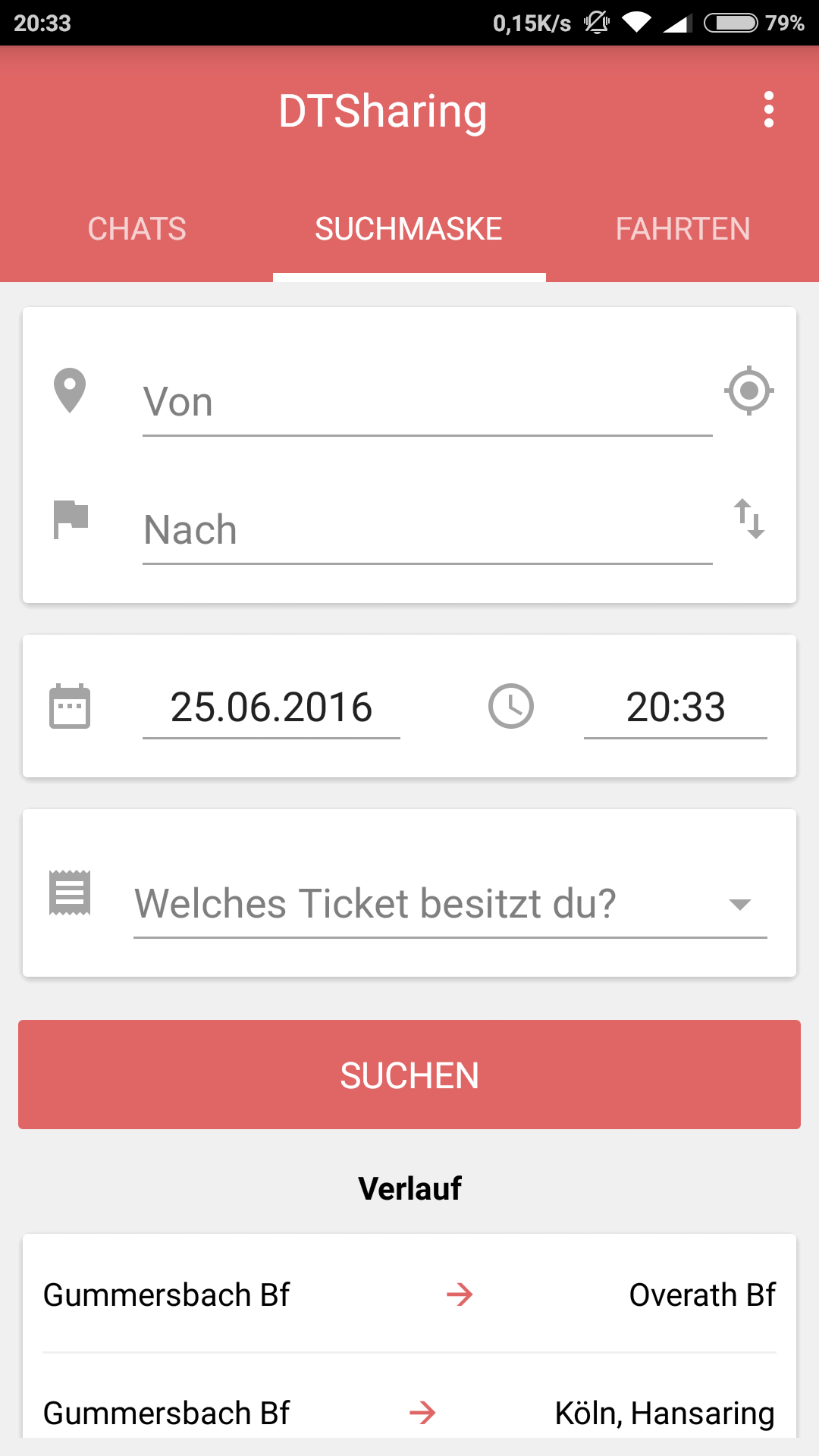Switch to the Fahrten tab
Screen dimensions: 819x1456
click(x=682, y=229)
